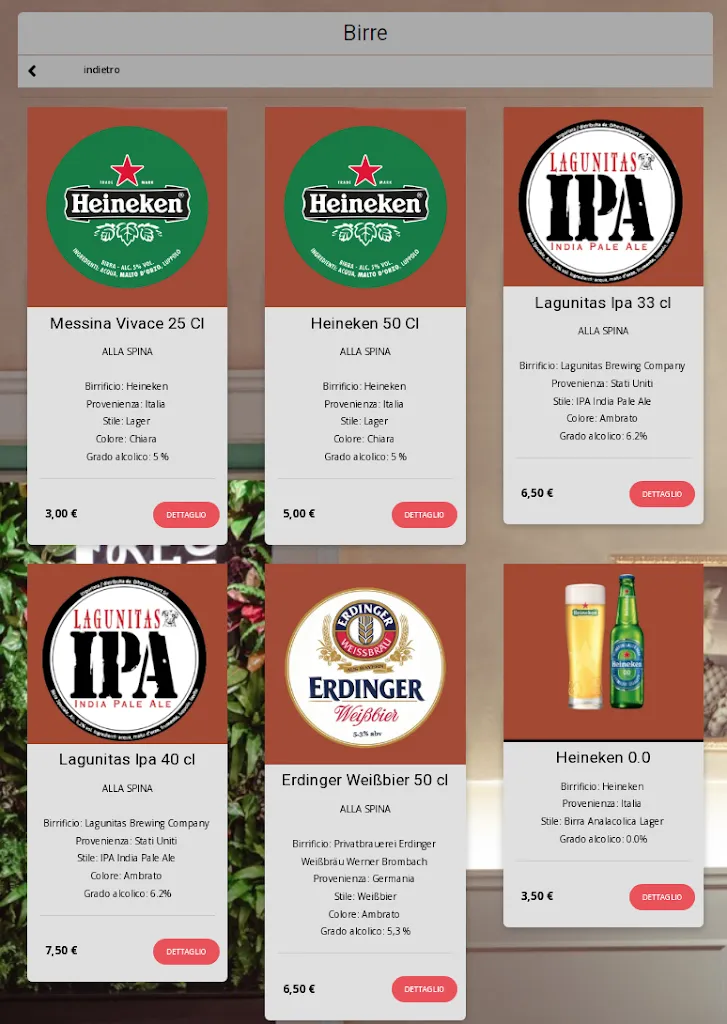
Task: Tap Dettaglio on Erdinger Weißbier 50 cl
Action: pos(424,989)
